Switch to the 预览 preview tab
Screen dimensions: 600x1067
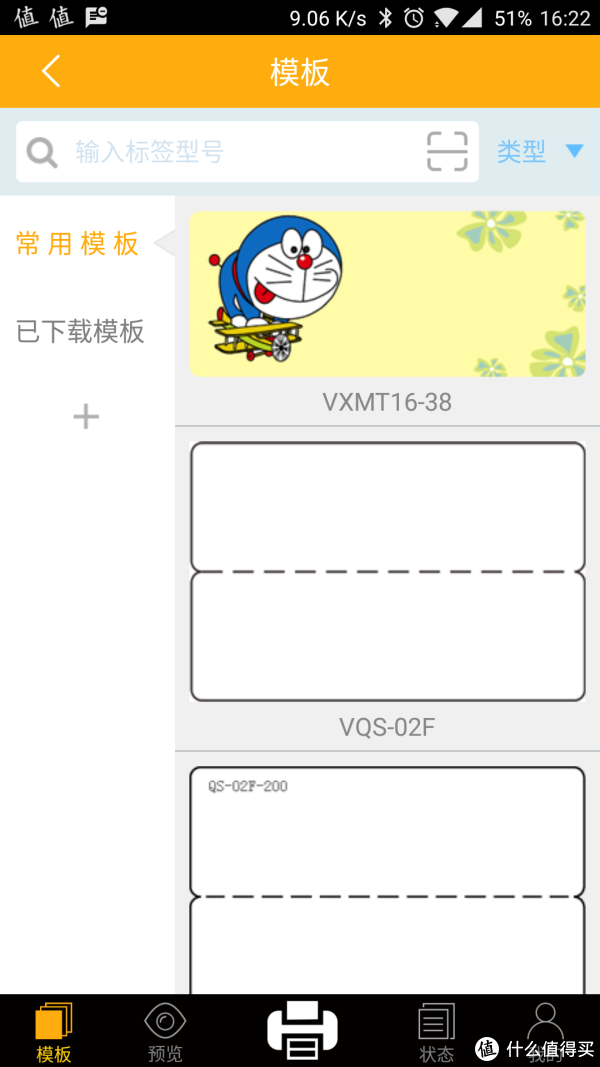point(165,1032)
